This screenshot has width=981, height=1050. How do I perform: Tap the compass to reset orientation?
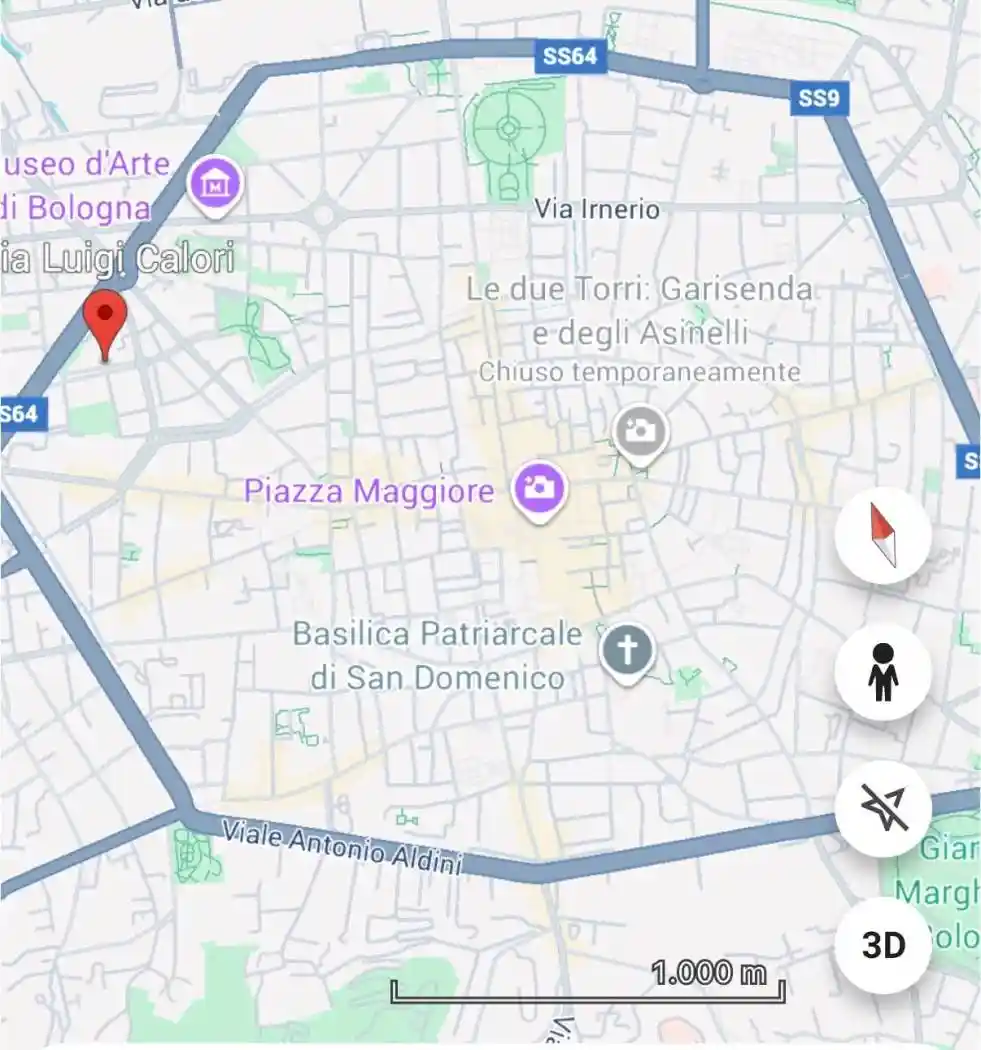pos(883,536)
